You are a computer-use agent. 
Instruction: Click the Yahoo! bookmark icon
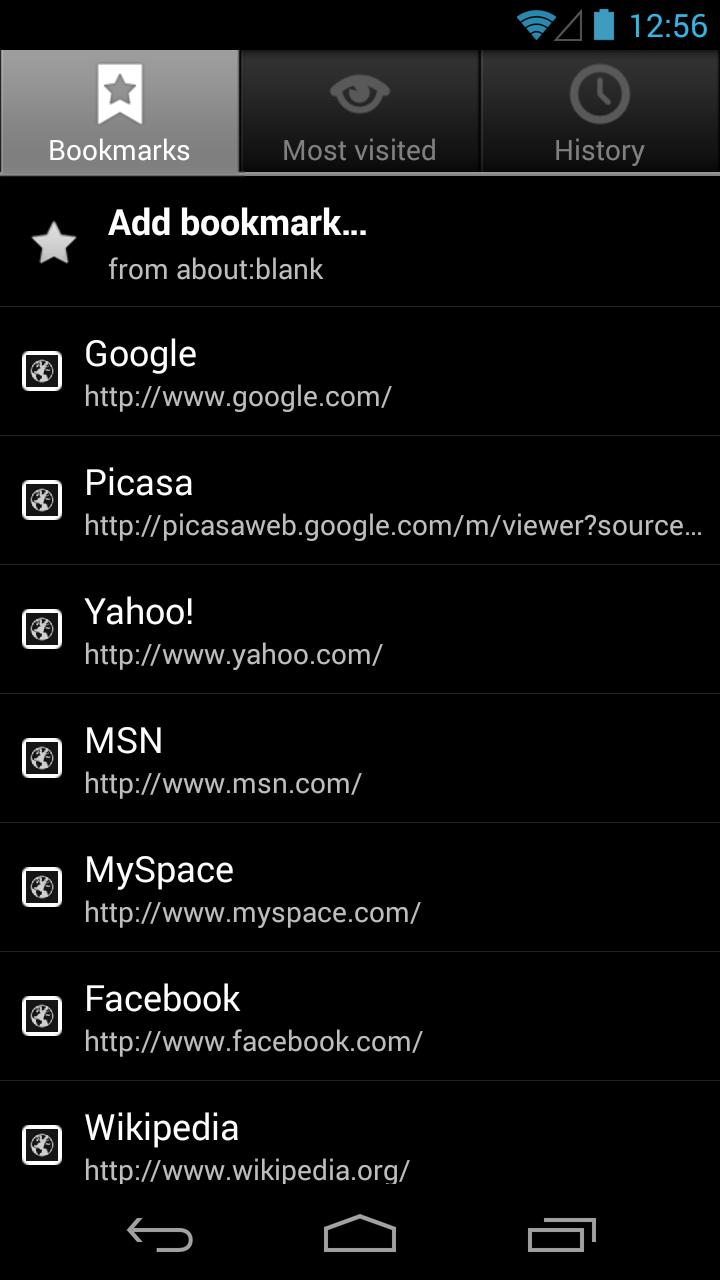click(41, 630)
